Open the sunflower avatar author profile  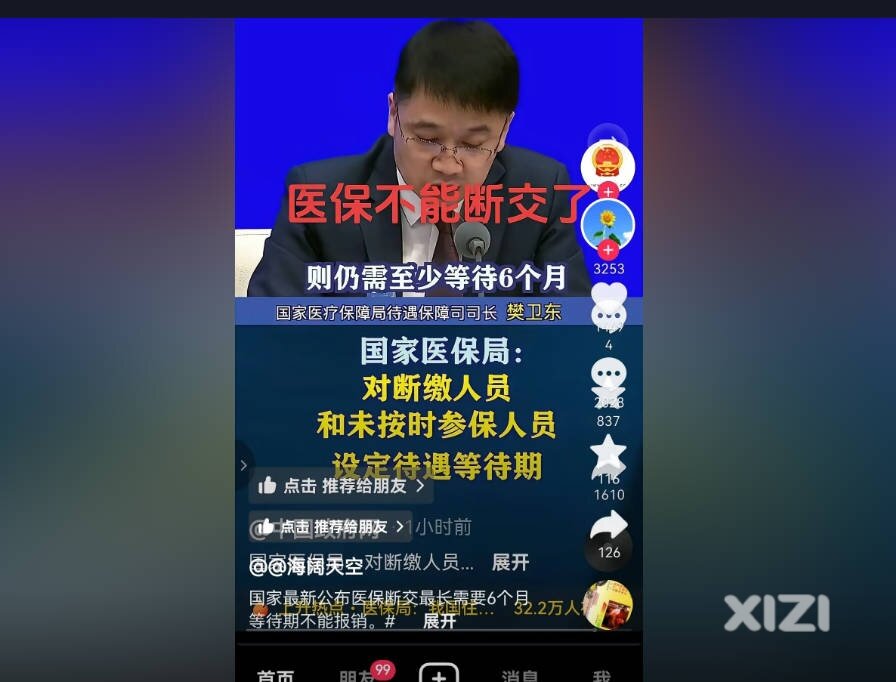point(608,223)
